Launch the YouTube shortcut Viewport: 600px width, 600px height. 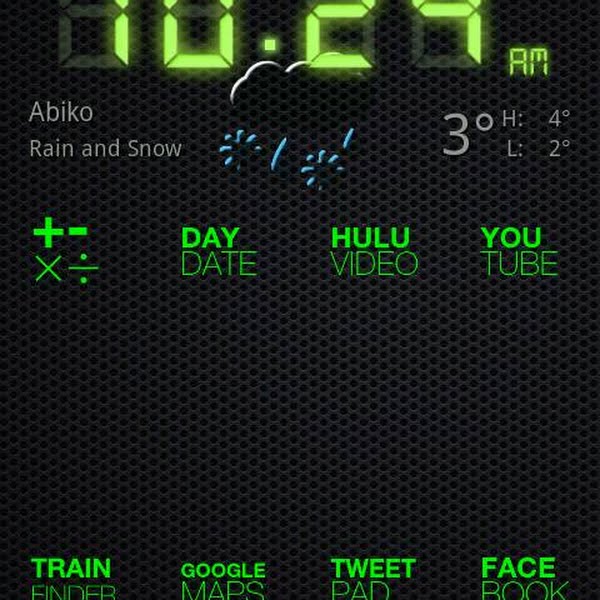tap(518, 252)
